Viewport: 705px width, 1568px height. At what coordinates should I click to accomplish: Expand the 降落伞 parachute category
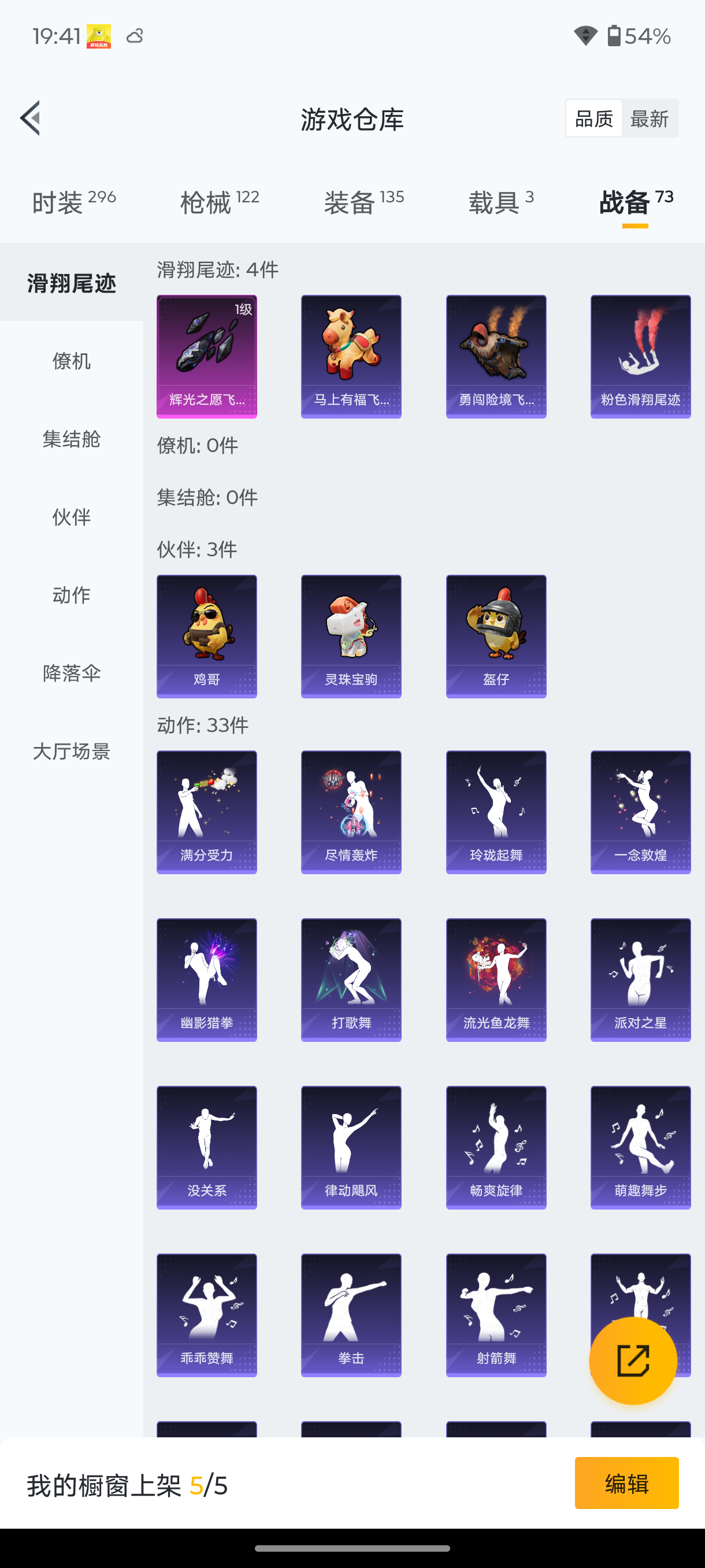[x=71, y=673]
